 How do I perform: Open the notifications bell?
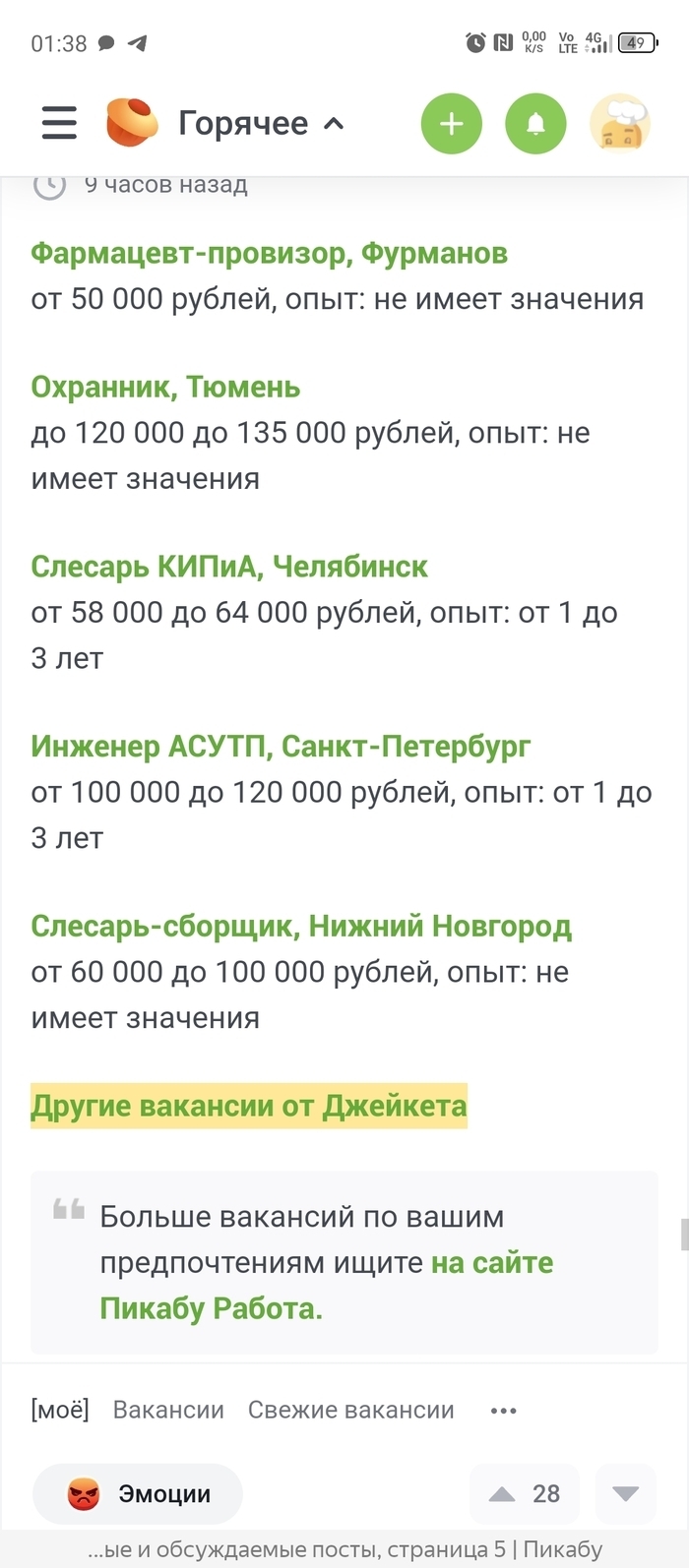point(535,124)
